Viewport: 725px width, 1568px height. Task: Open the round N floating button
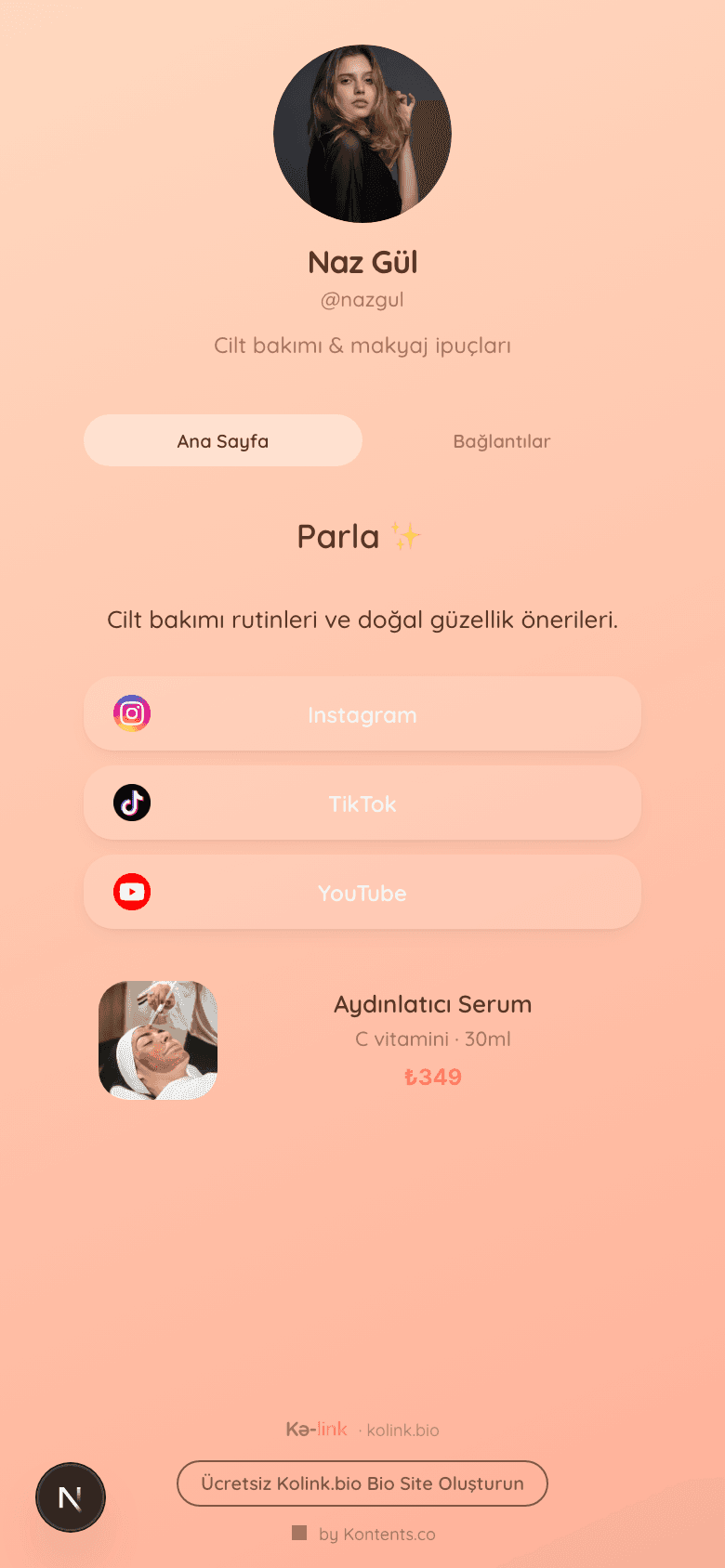71,1497
